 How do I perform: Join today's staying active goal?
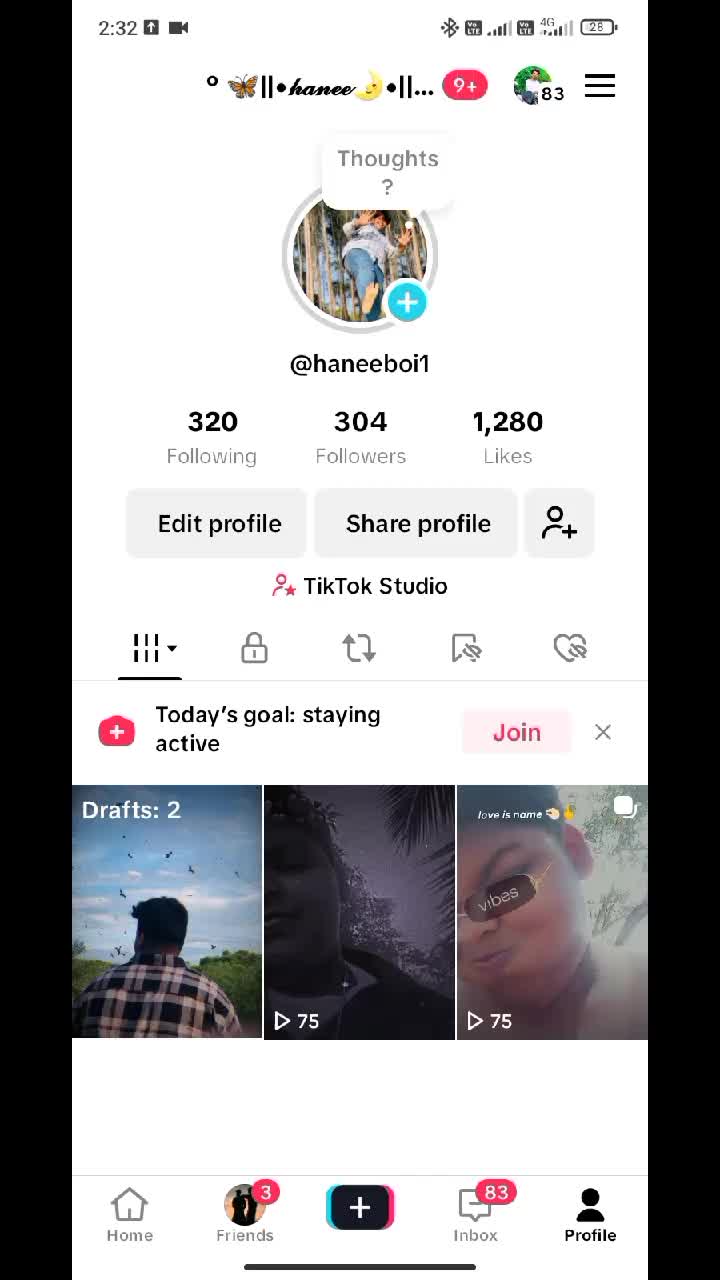(x=516, y=732)
